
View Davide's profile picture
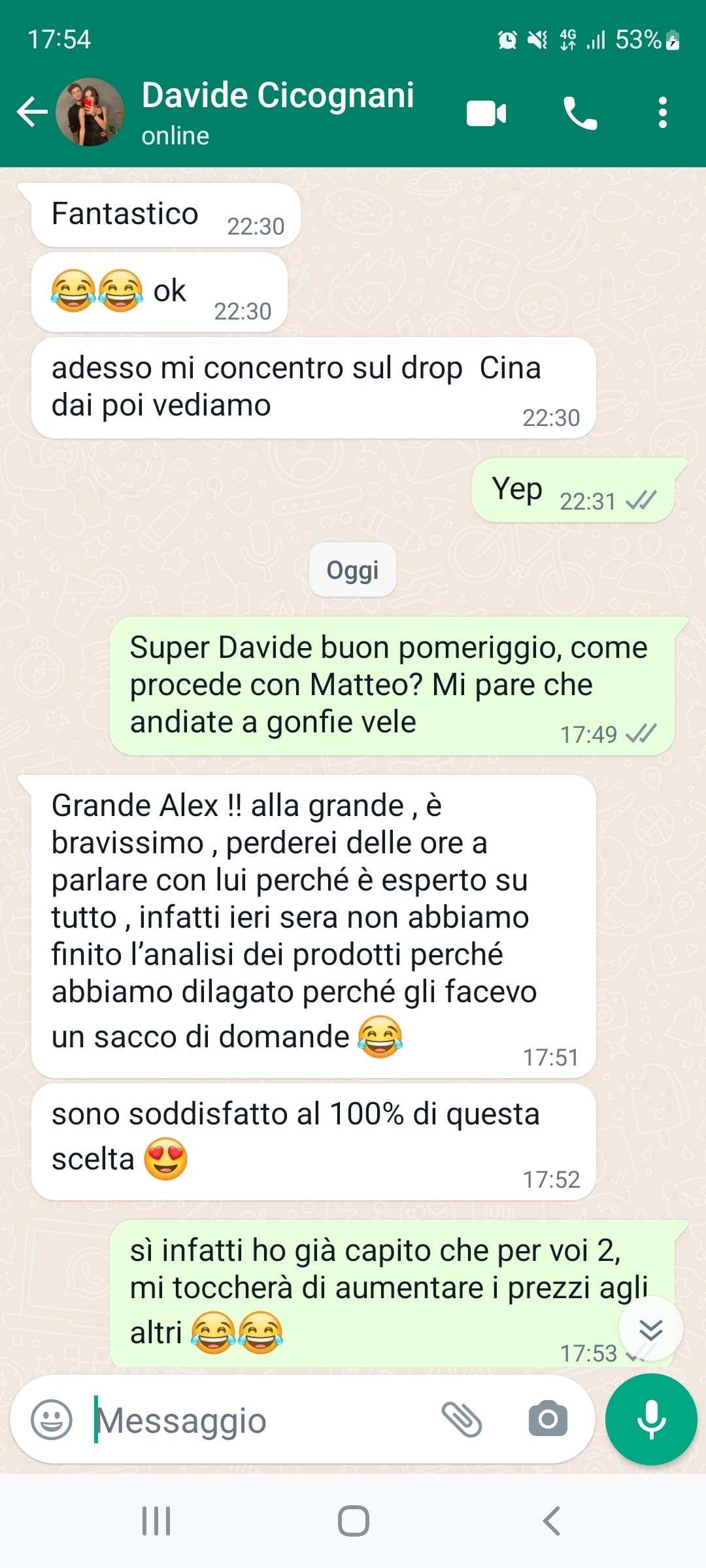(x=90, y=112)
